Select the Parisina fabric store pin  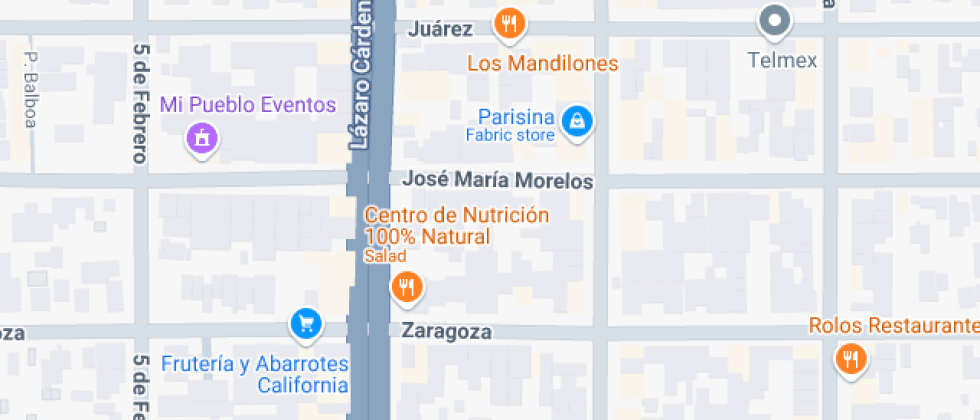pos(576,123)
